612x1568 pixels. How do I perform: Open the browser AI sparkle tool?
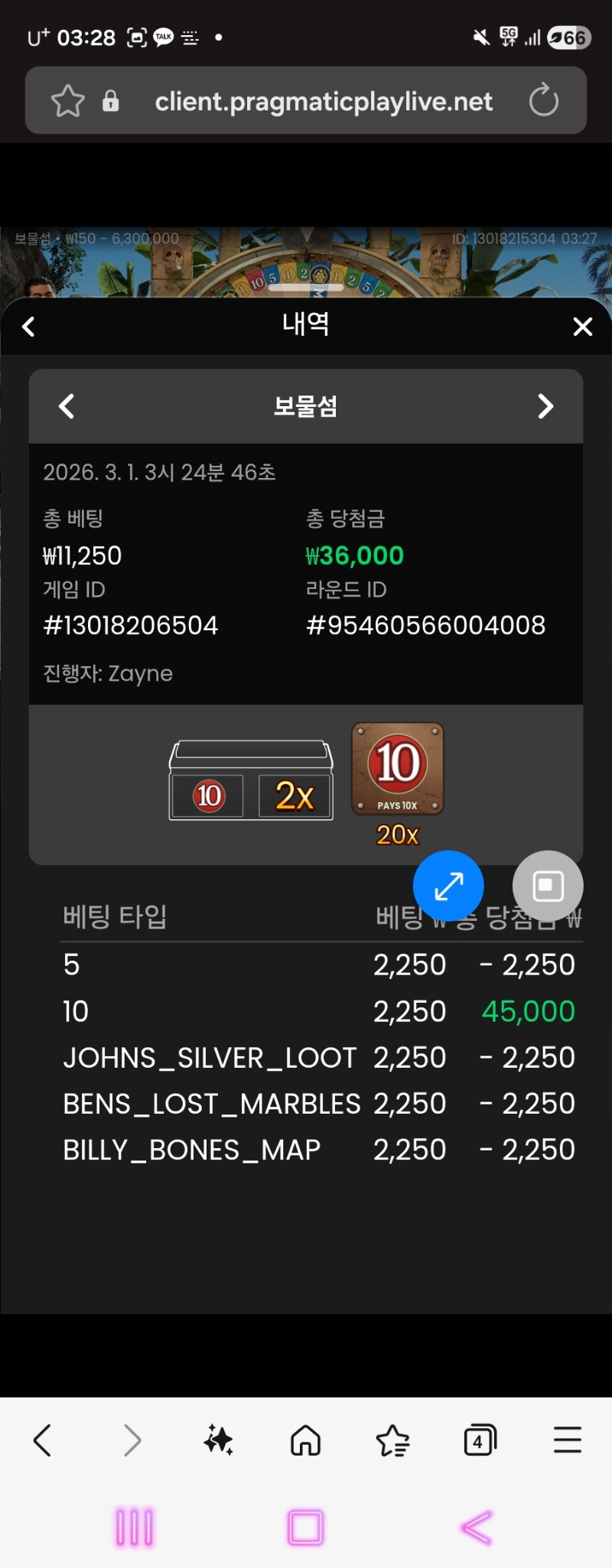(219, 1440)
